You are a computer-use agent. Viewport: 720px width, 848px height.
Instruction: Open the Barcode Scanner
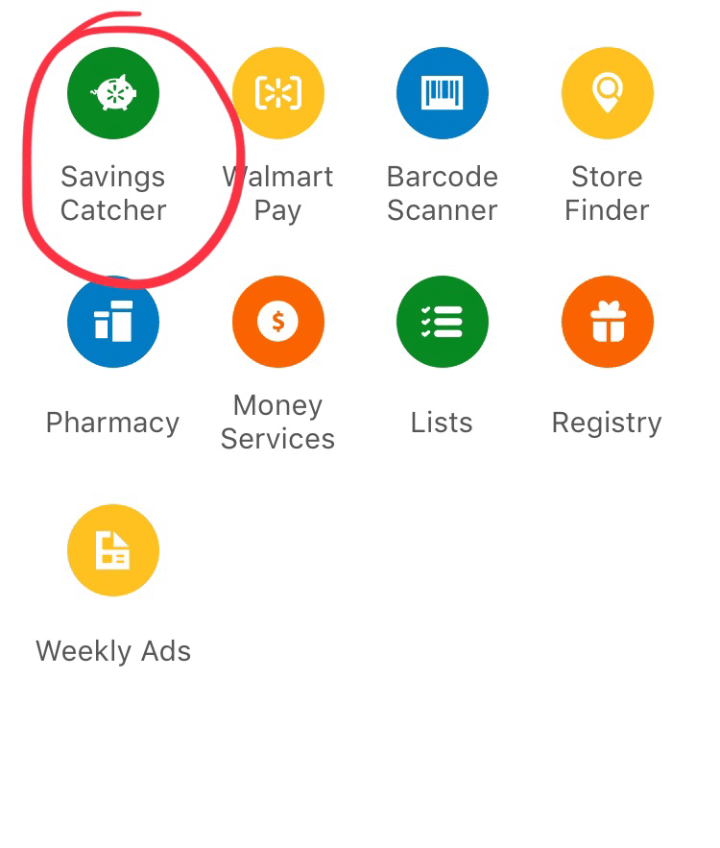(x=442, y=93)
